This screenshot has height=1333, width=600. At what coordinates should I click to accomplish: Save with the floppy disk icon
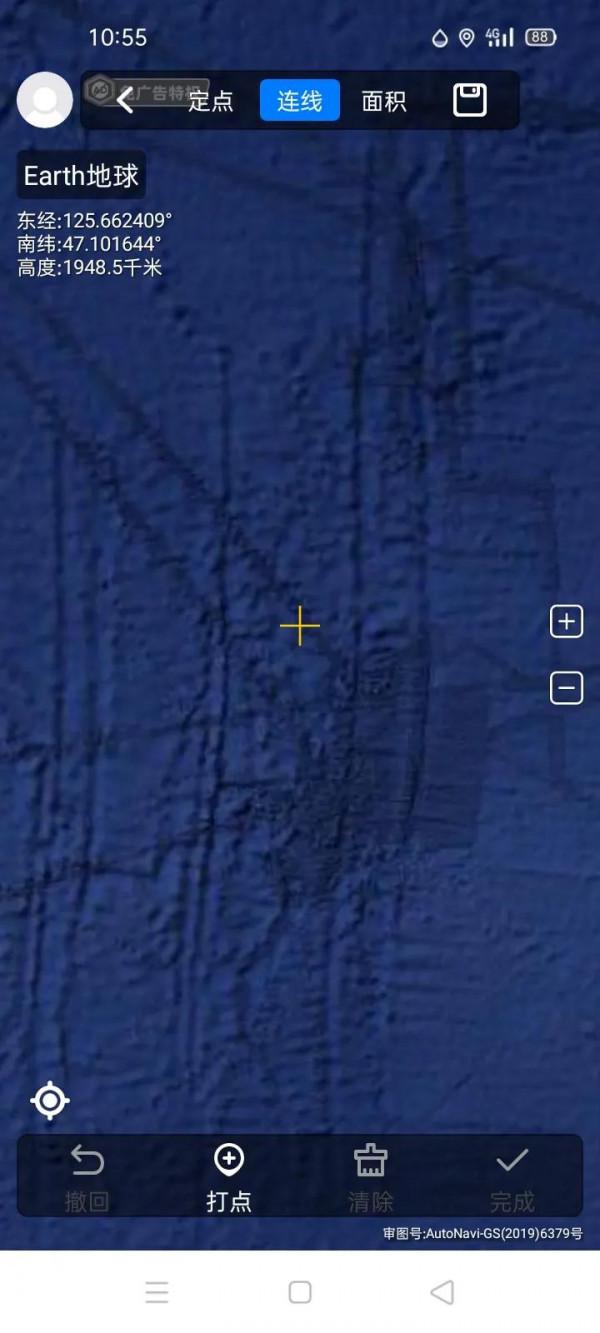coord(470,100)
